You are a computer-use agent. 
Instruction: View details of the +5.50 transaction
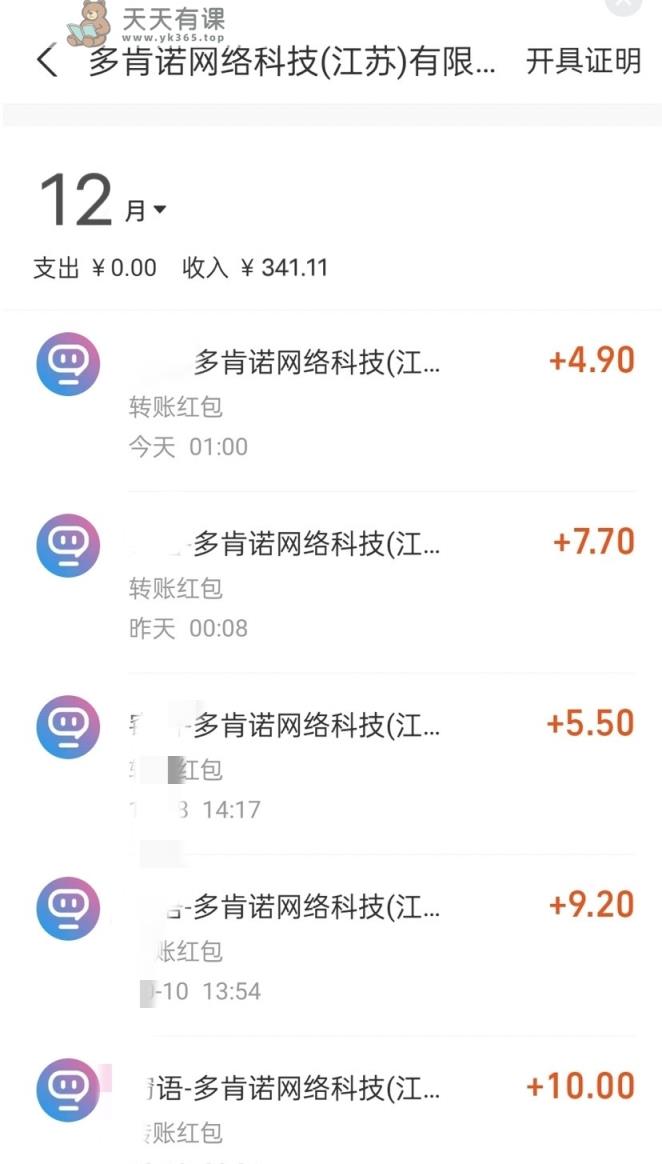click(x=331, y=765)
